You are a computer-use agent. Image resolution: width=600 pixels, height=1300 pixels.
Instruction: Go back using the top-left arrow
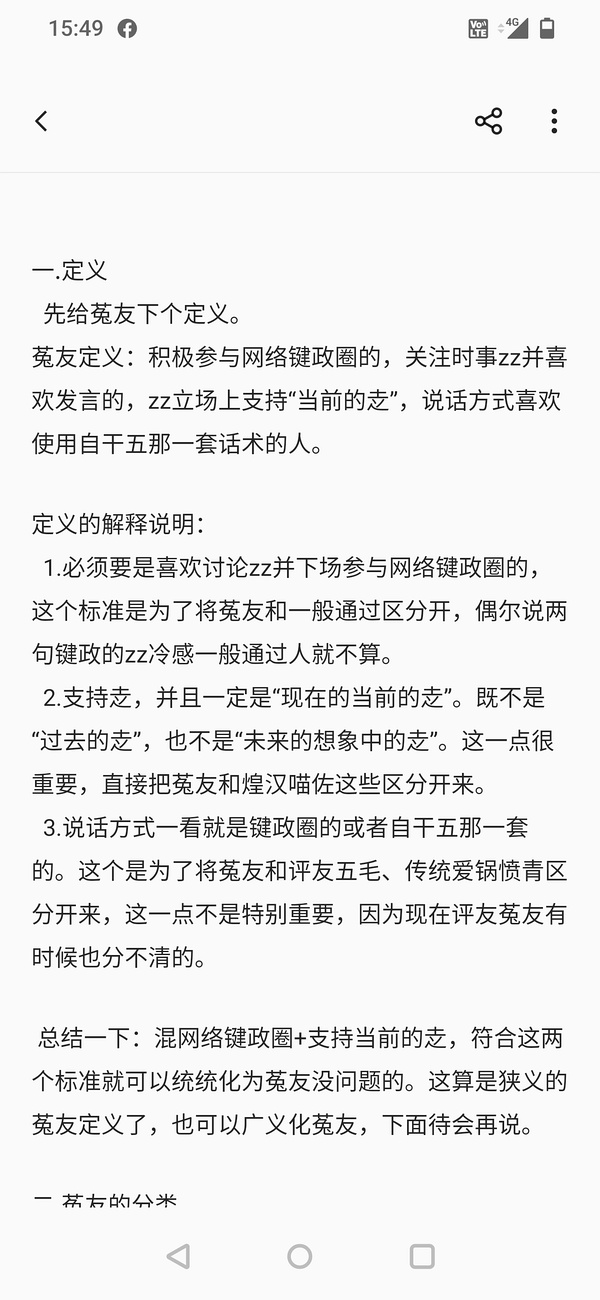click(x=41, y=121)
